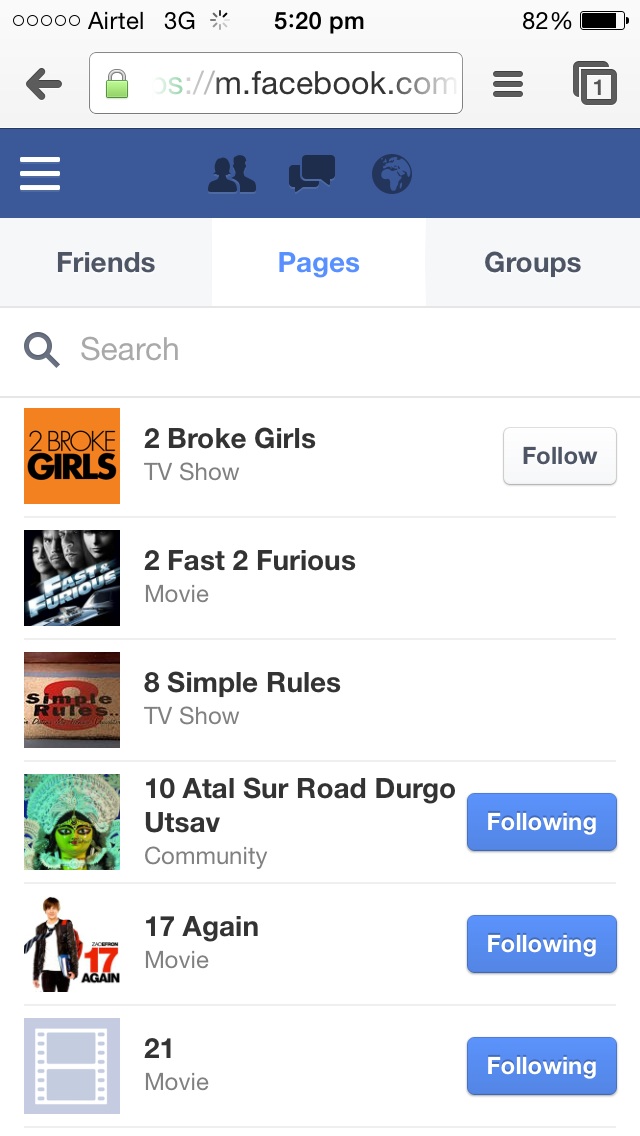Unfollow 10 Atal Sur Road Durgo Utsav
Viewport: 640px width, 1136px height.
click(x=541, y=822)
